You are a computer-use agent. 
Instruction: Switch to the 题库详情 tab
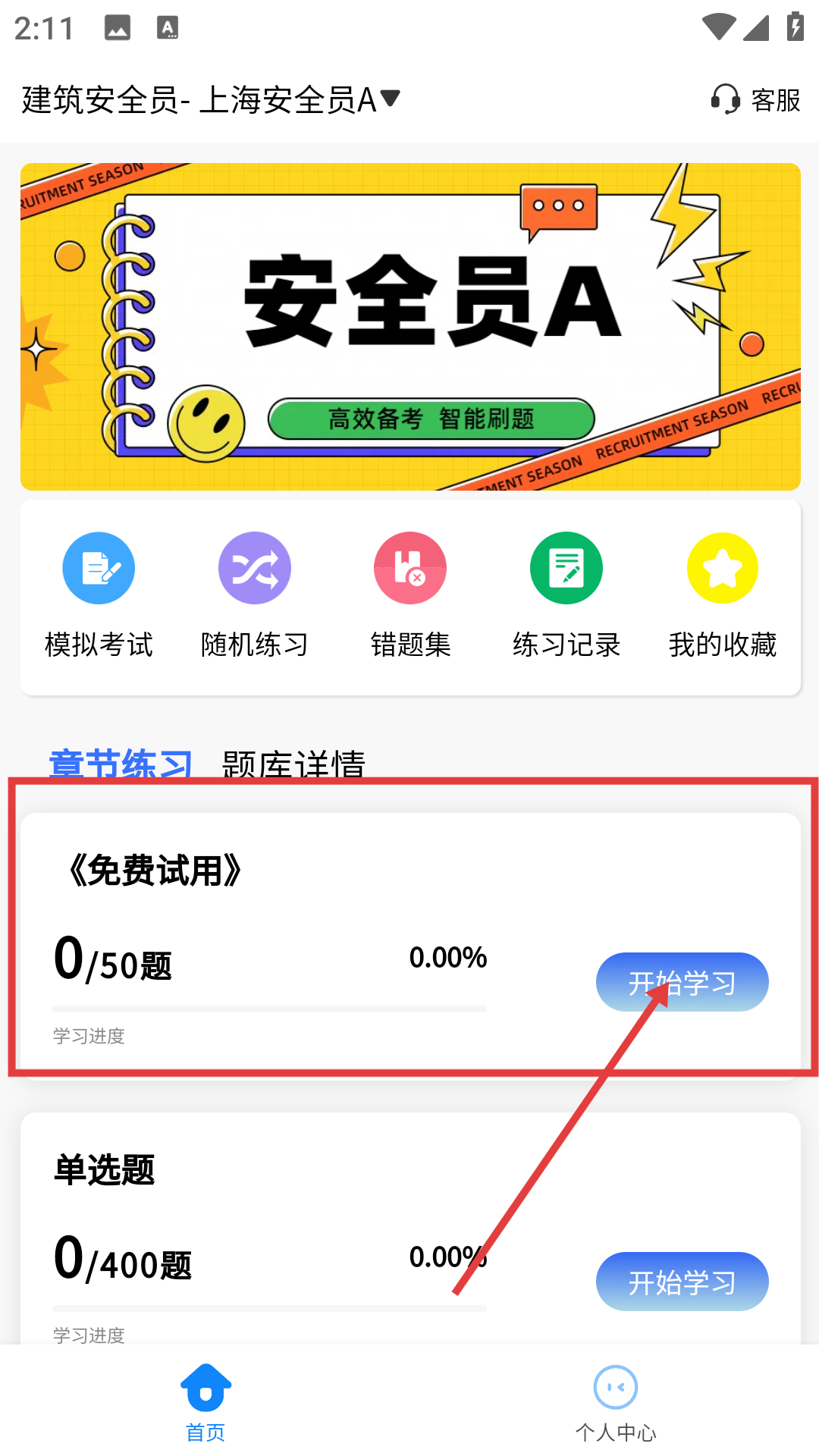(293, 762)
